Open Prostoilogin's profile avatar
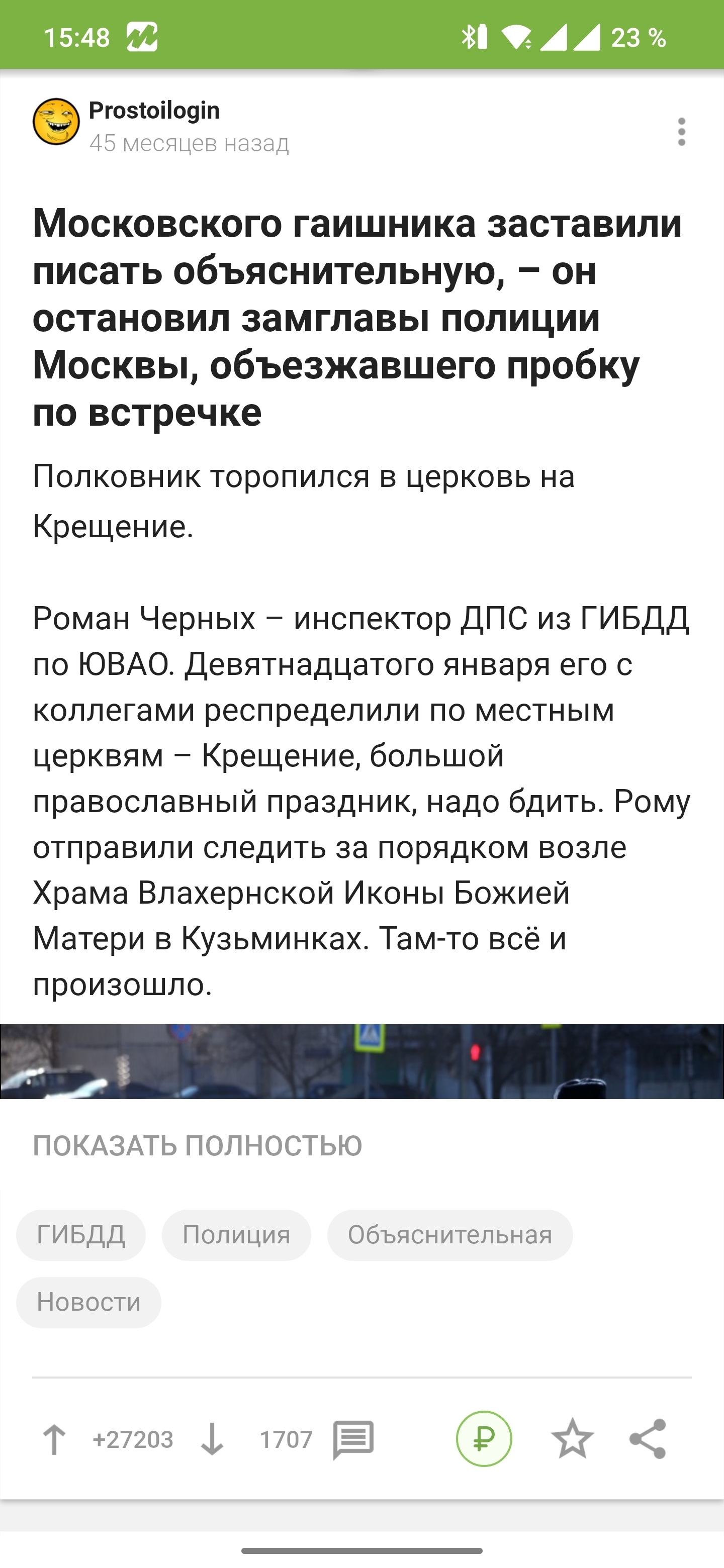Viewport: 724px width, 1568px height. 56,122
